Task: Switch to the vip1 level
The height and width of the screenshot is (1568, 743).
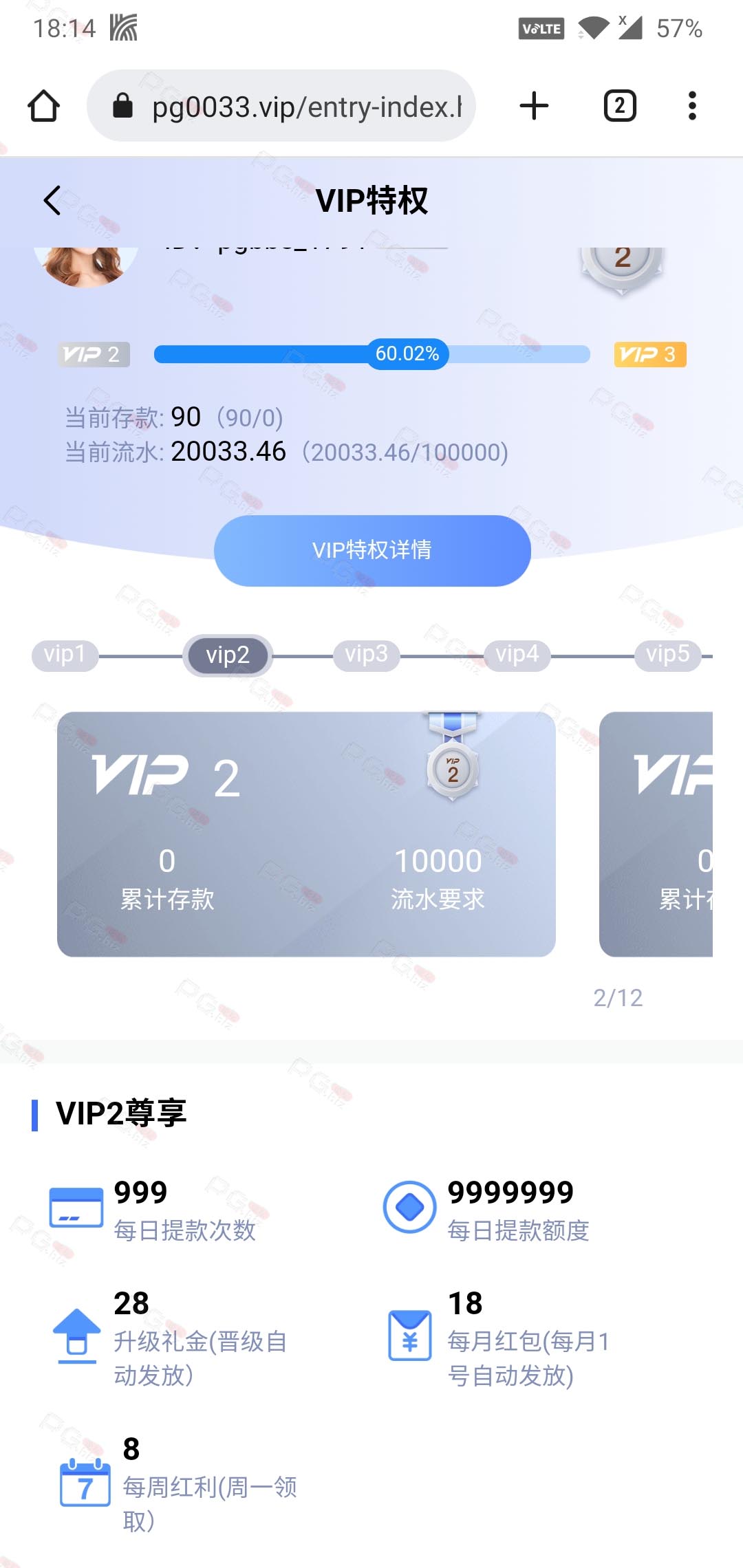Action: click(x=65, y=655)
